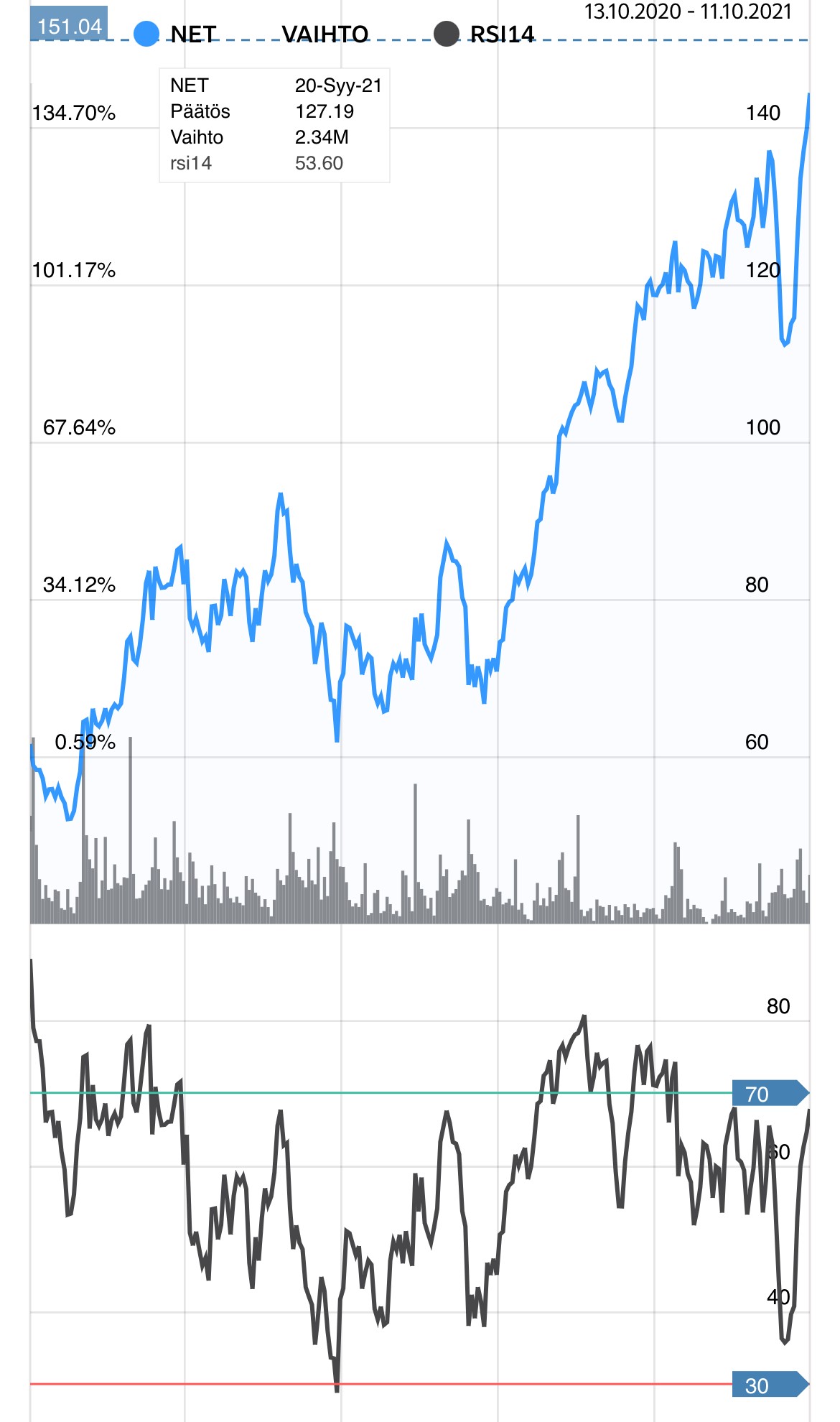Toggle the RSI14 indicator legend
The height and width of the screenshot is (1422, 840).
[x=485, y=34]
